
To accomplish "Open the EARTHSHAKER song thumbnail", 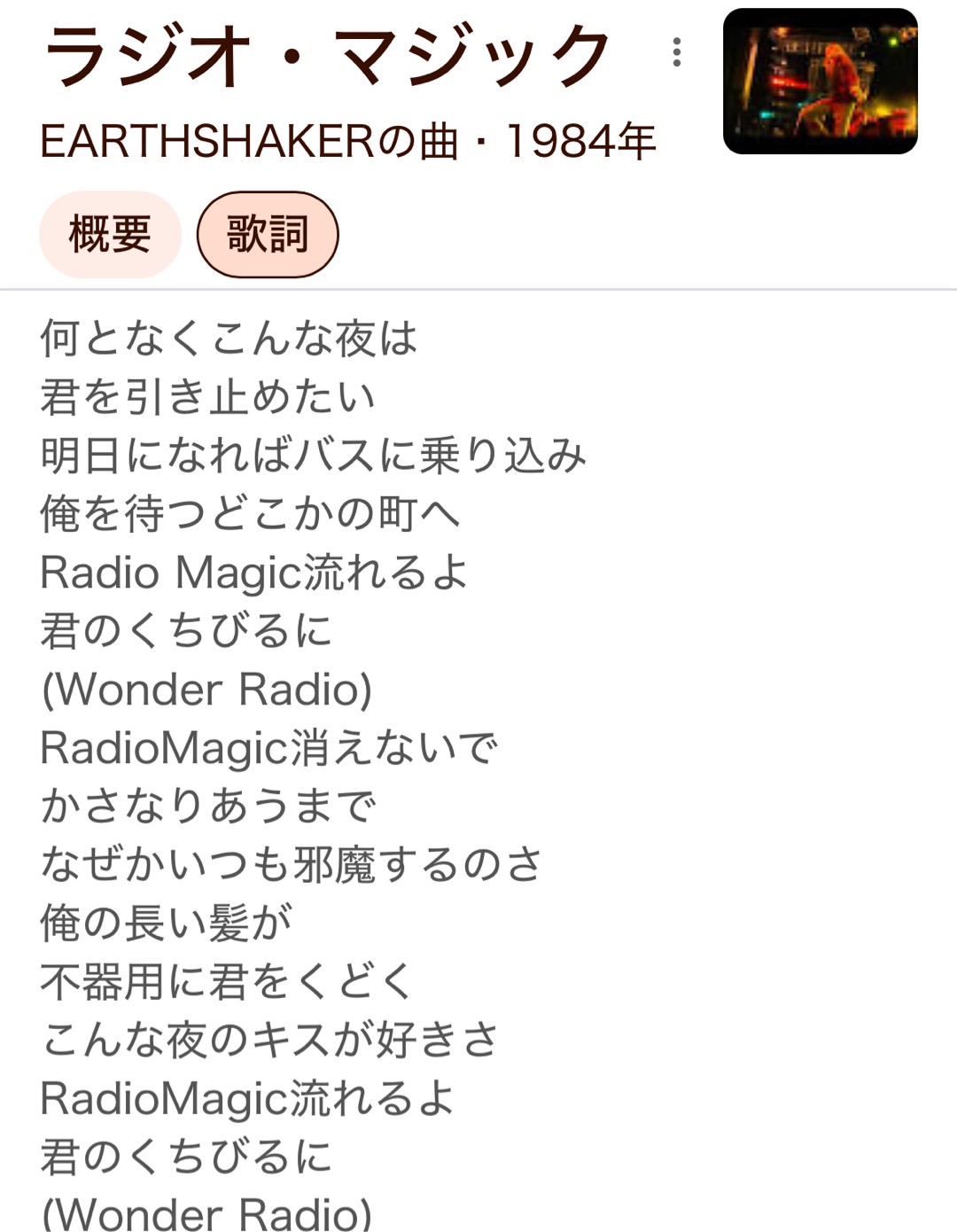I will 820,82.
